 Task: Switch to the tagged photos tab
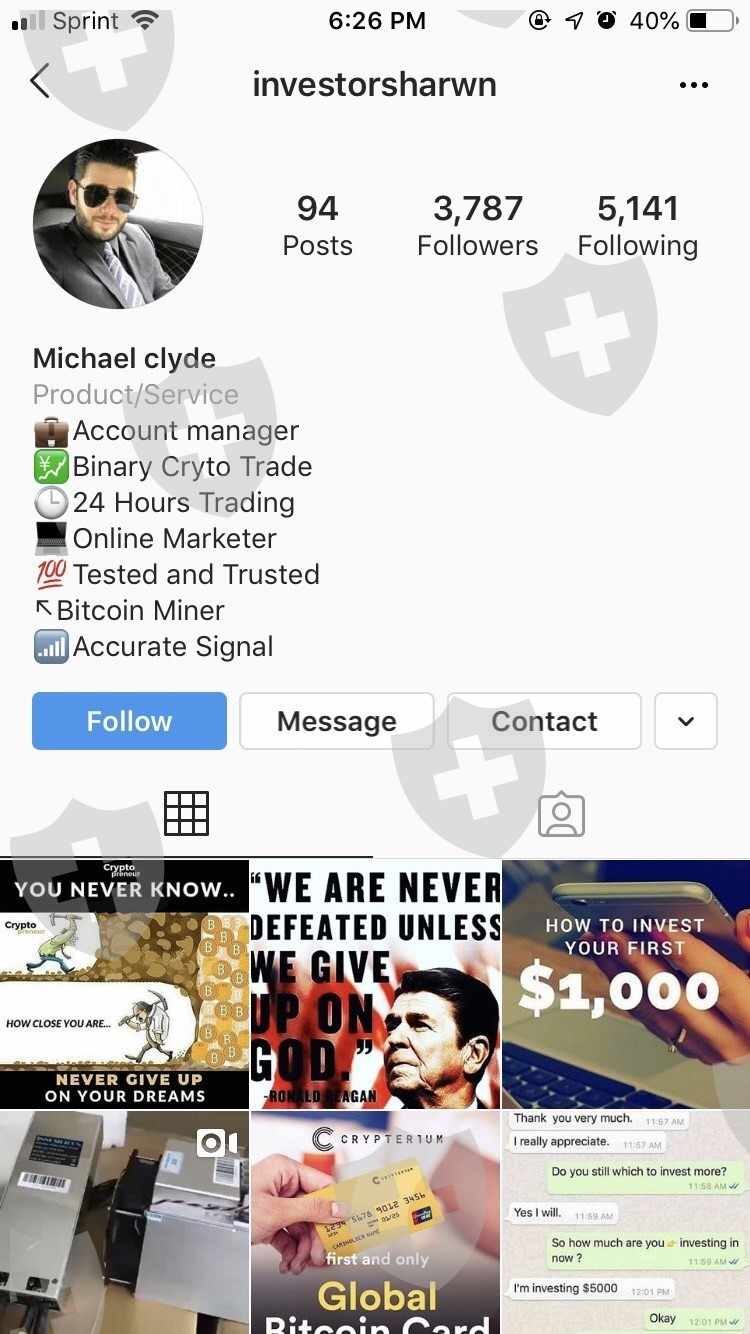(x=561, y=814)
